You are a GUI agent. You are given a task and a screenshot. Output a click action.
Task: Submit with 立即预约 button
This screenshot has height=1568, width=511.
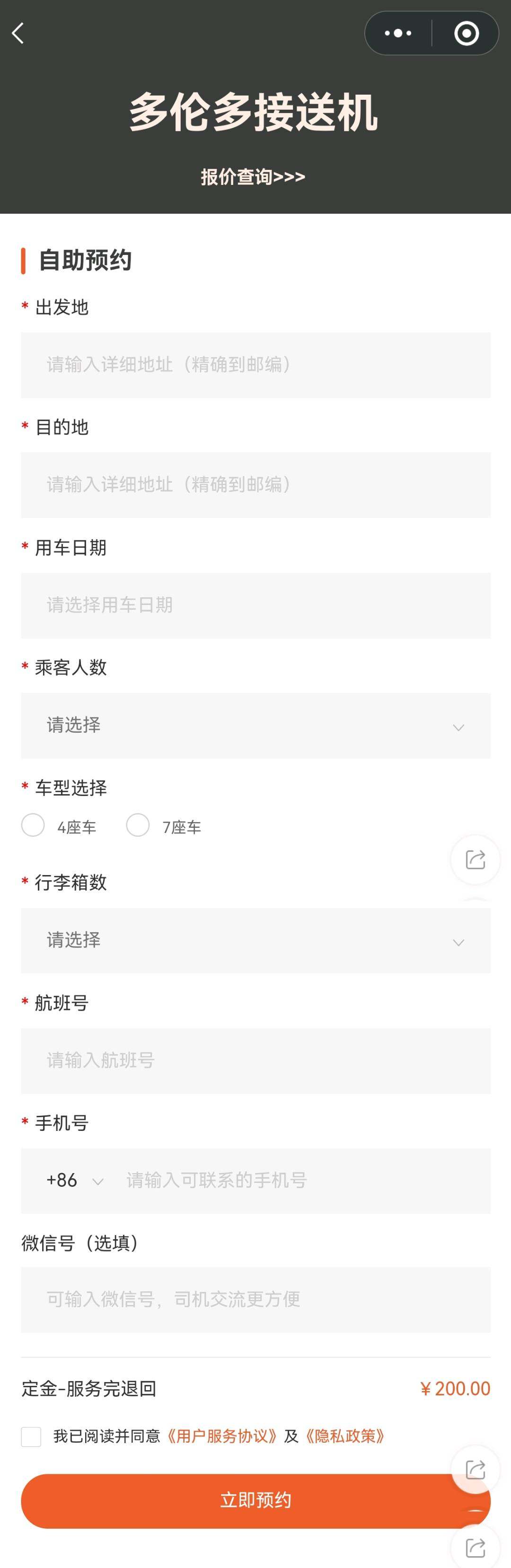[244, 1500]
